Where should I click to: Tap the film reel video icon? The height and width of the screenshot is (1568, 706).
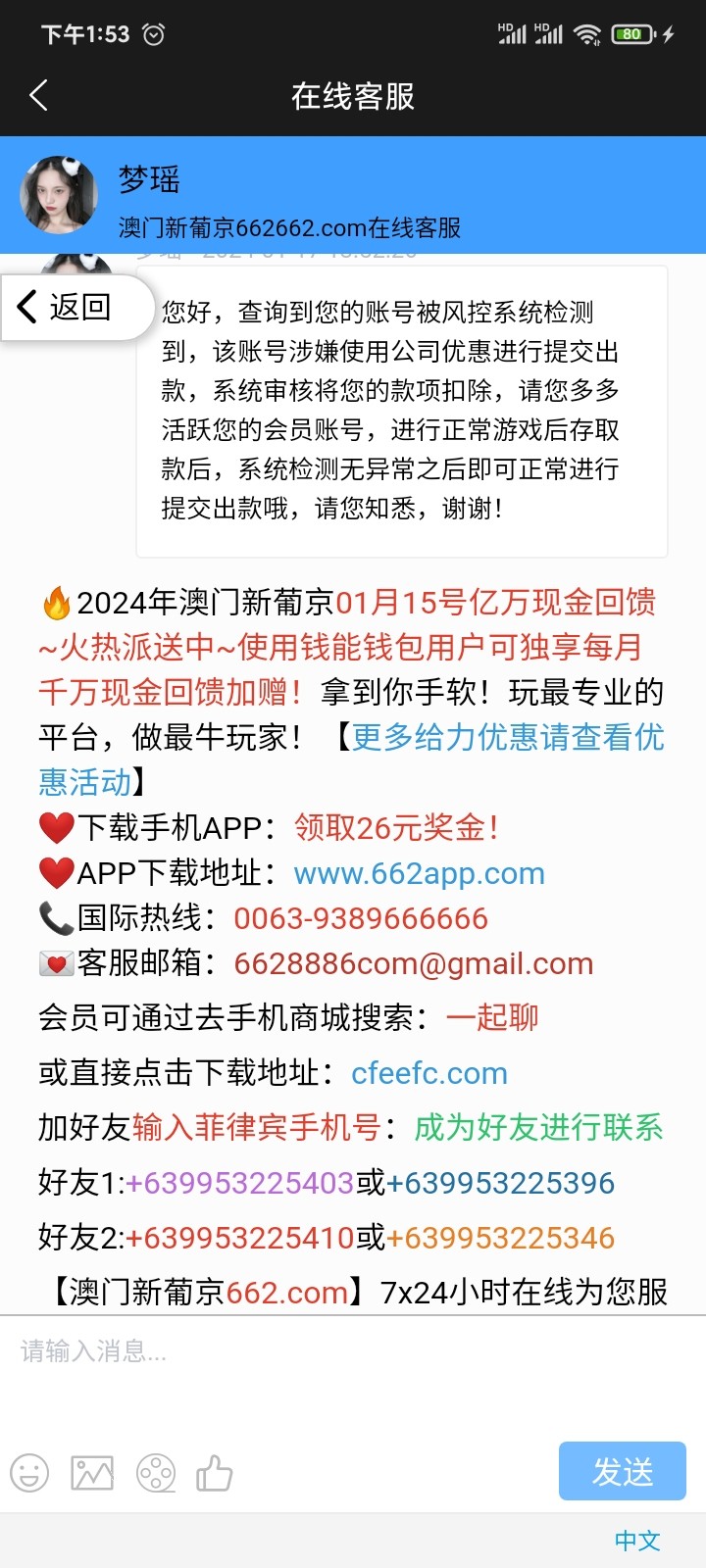tap(155, 1473)
